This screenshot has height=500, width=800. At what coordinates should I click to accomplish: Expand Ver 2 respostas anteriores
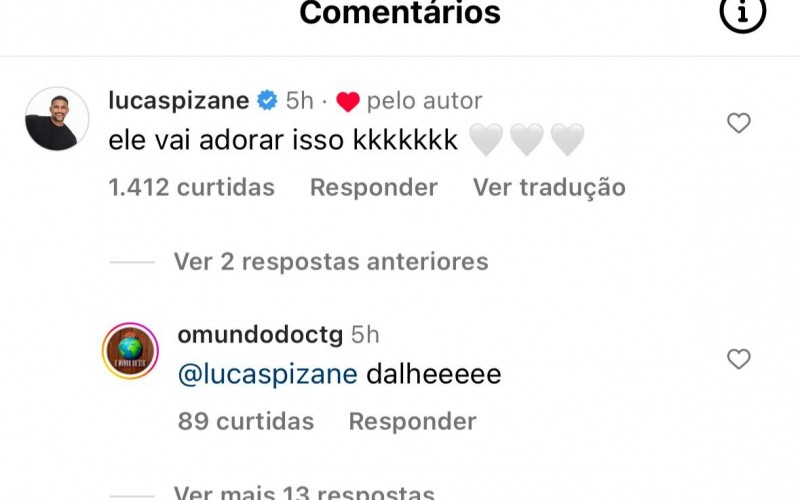pyautogui.click(x=330, y=262)
